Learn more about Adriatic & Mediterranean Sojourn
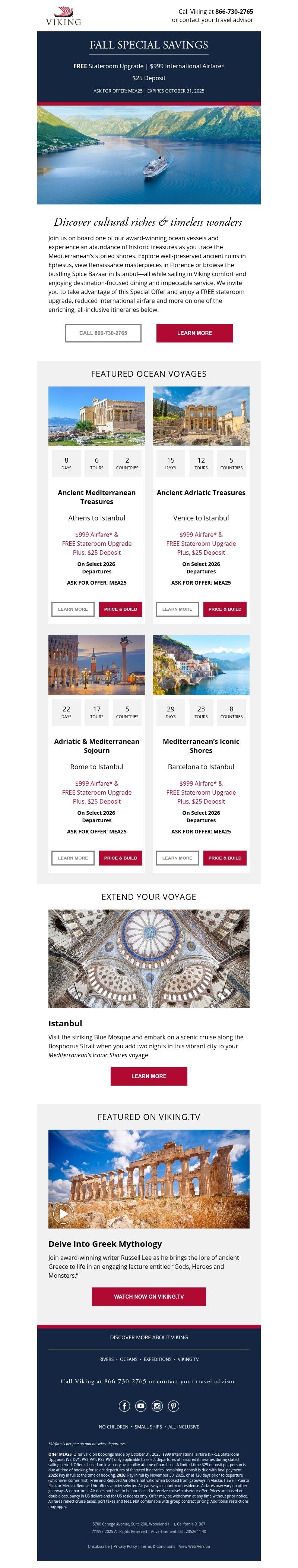 73,858
